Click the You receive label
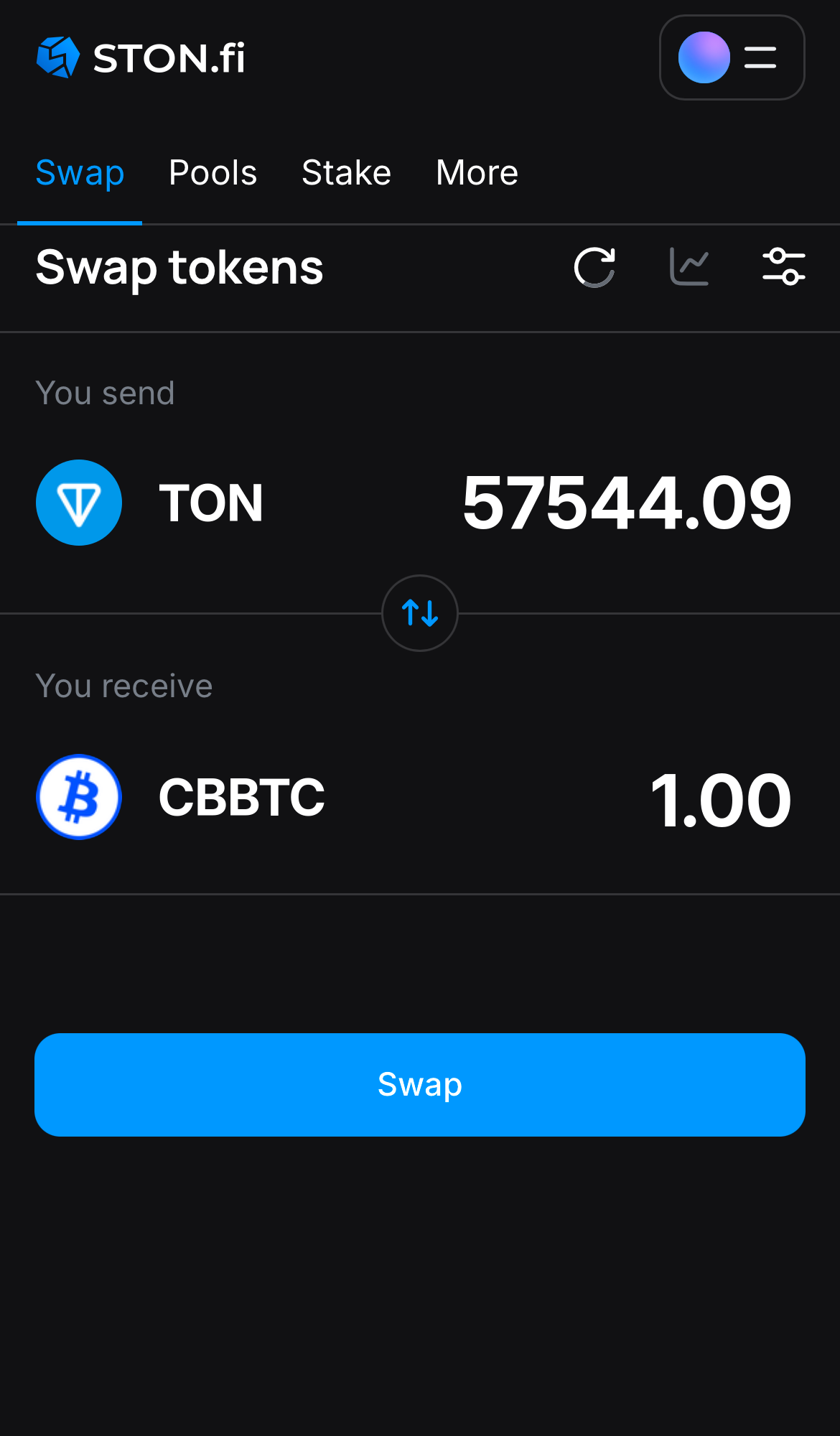Screen dimensions: 840x1436 click(x=124, y=686)
